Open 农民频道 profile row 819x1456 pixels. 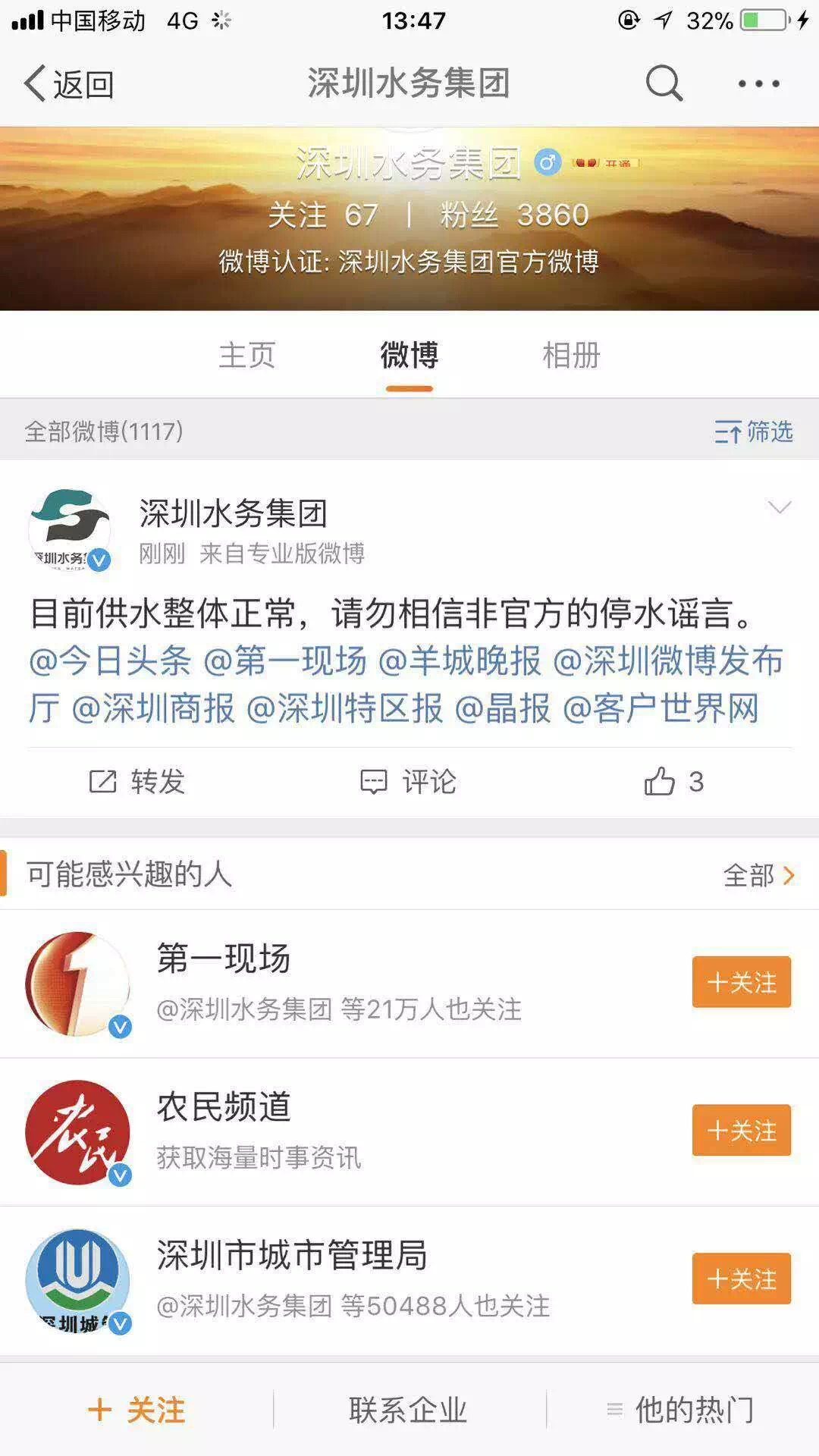coord(341,1130)
